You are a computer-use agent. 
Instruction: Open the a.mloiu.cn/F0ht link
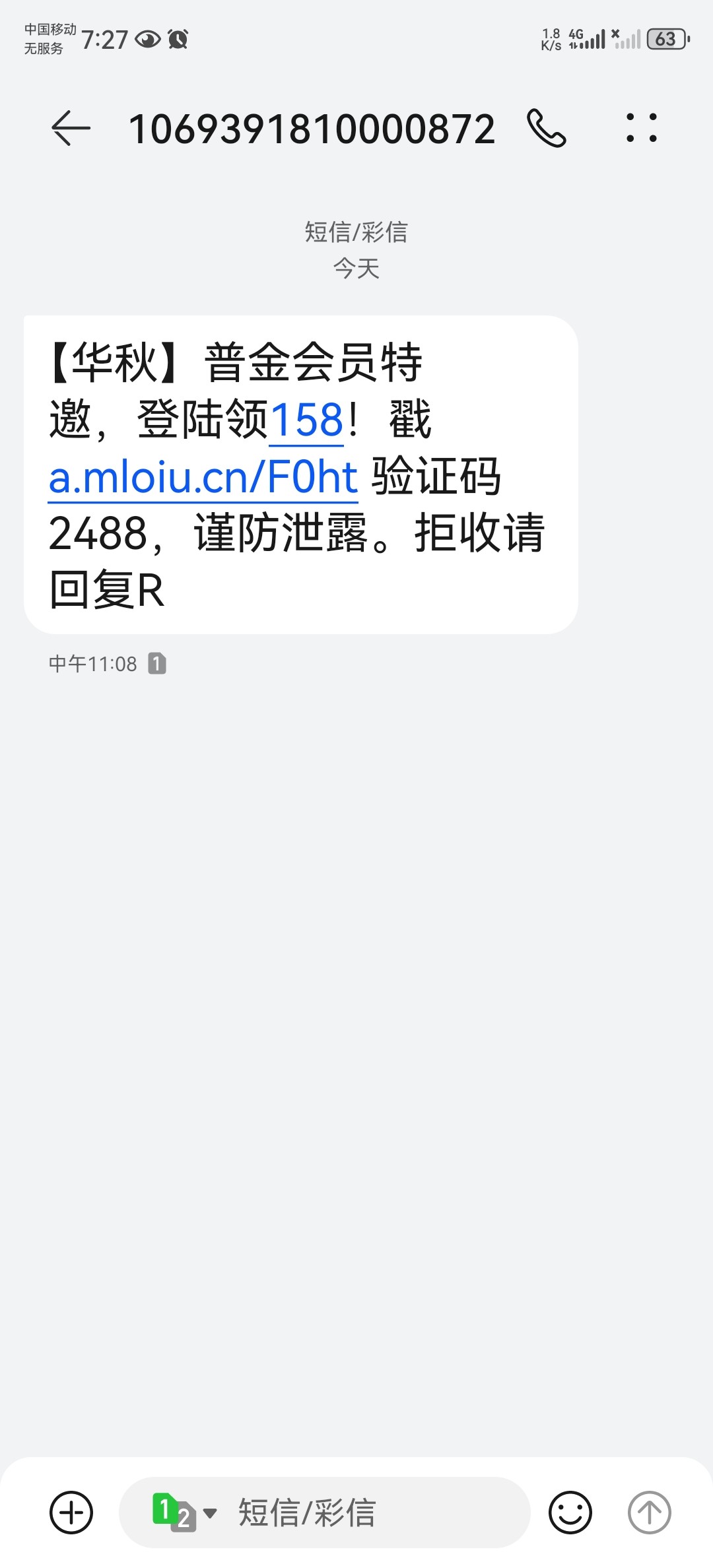[203, 476]
